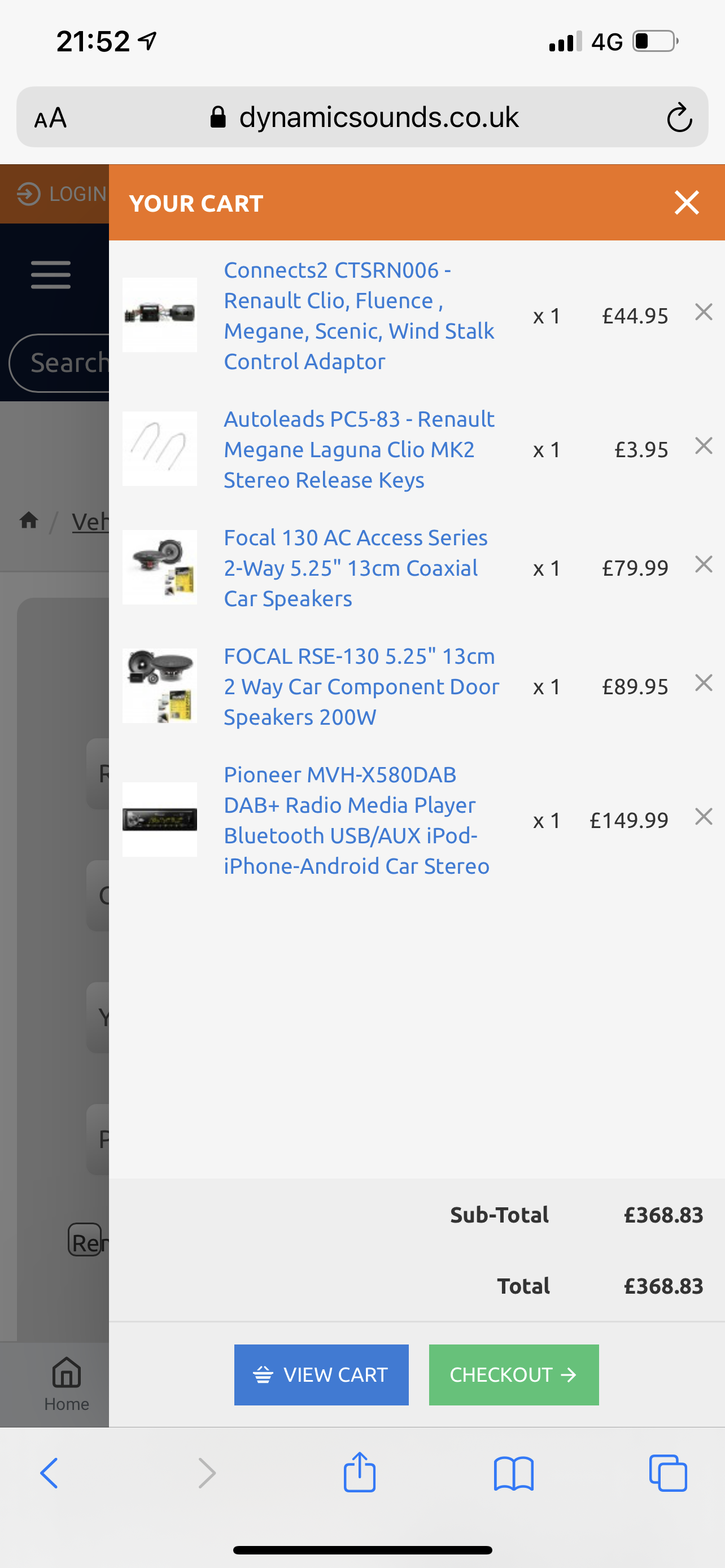Open Connects2 CTSRN006 product link
725x1568 pixels.
point(359,316)
